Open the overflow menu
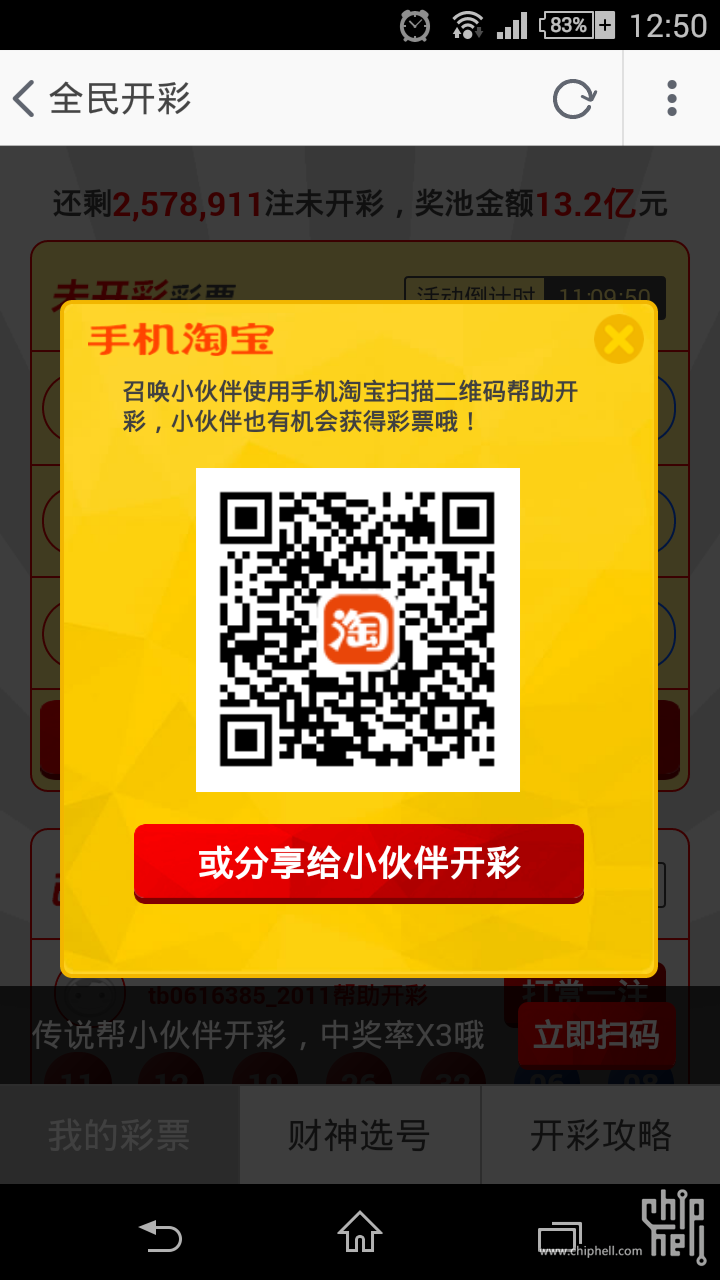This screenshot has height=1280, width=720. [x=671, y=99]
